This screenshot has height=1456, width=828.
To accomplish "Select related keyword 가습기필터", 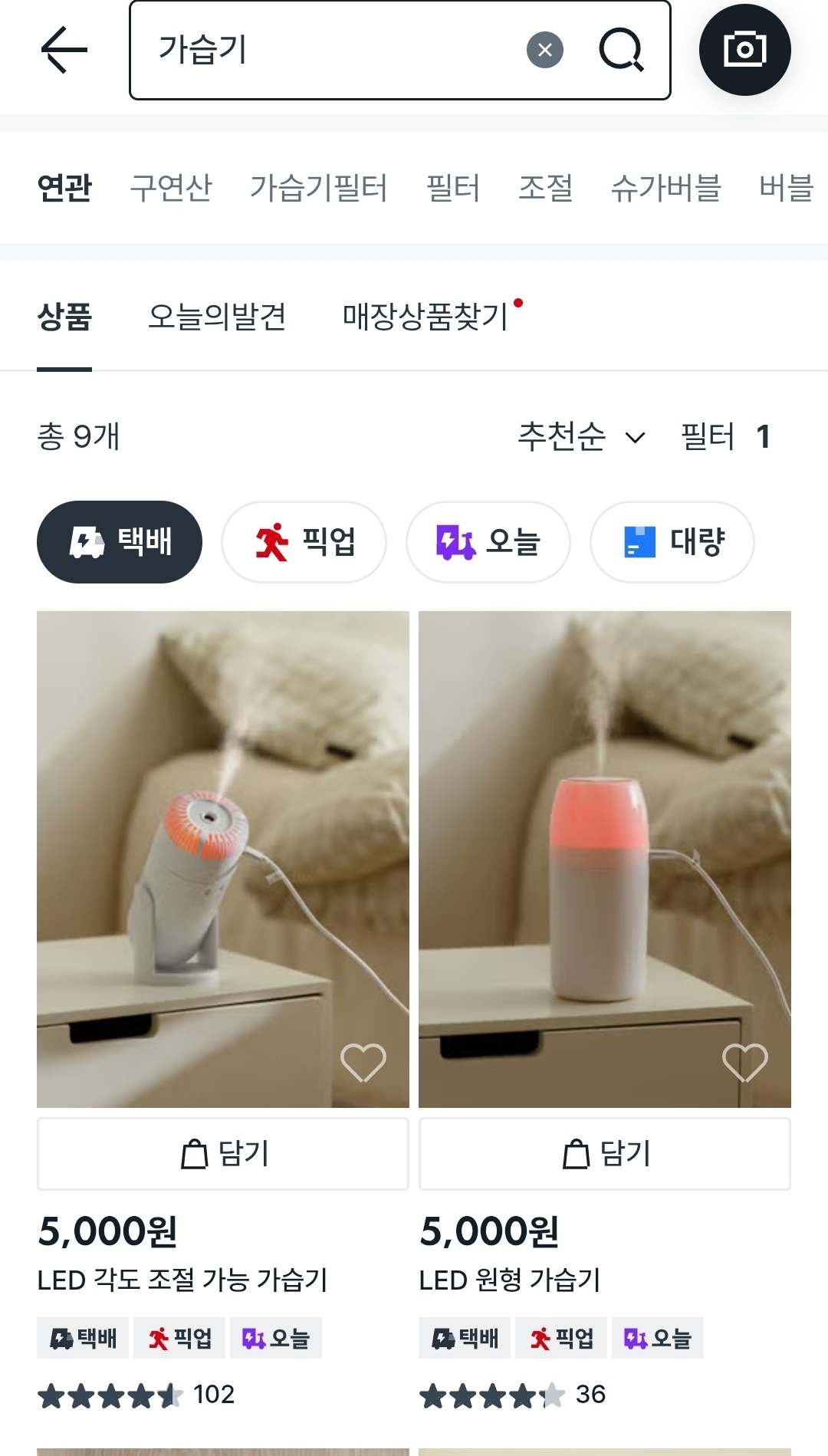I will tap(318, 188).
